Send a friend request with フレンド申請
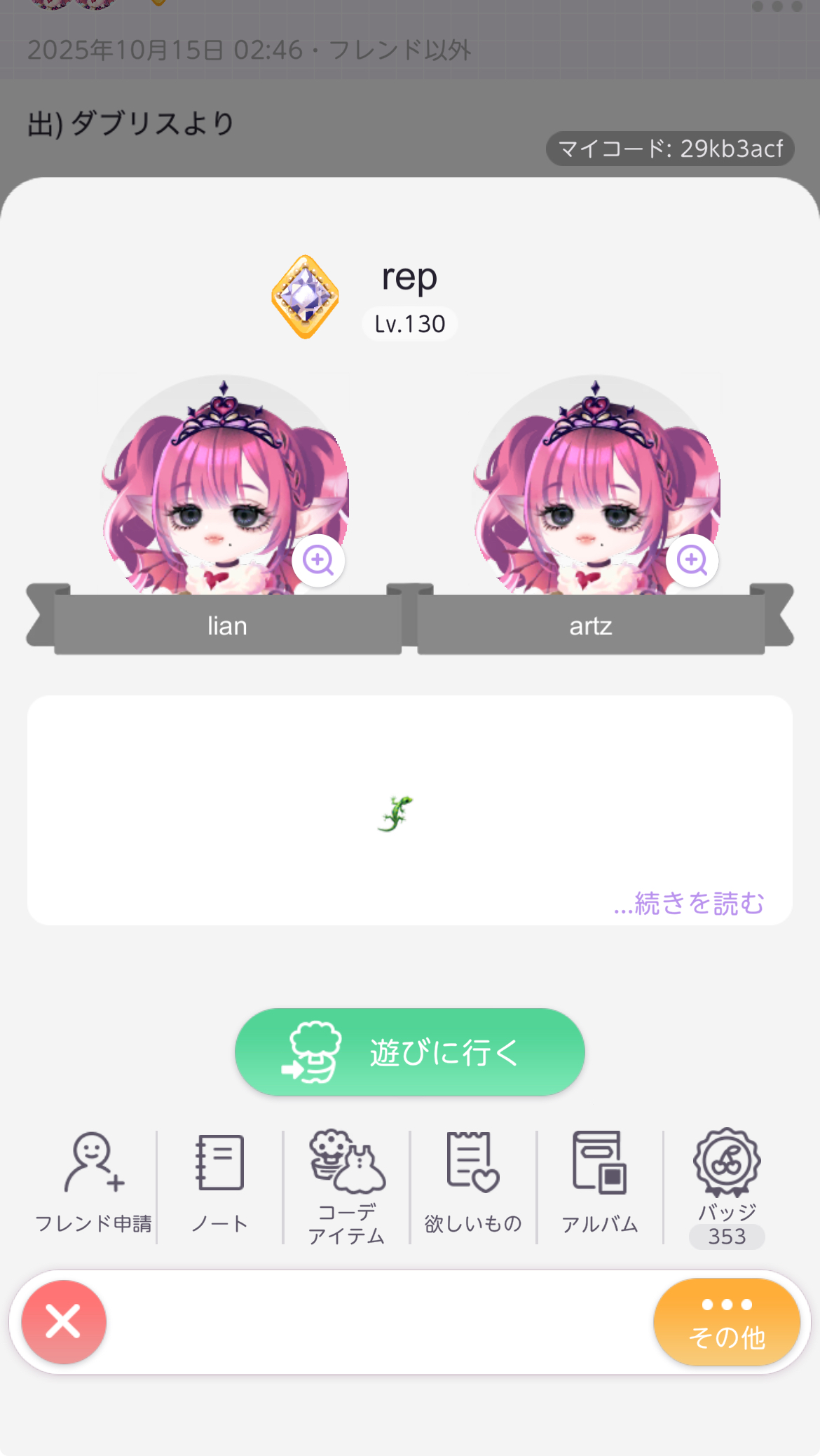The height and width of the screenshot is (1456, 820). pos(93,1183)
